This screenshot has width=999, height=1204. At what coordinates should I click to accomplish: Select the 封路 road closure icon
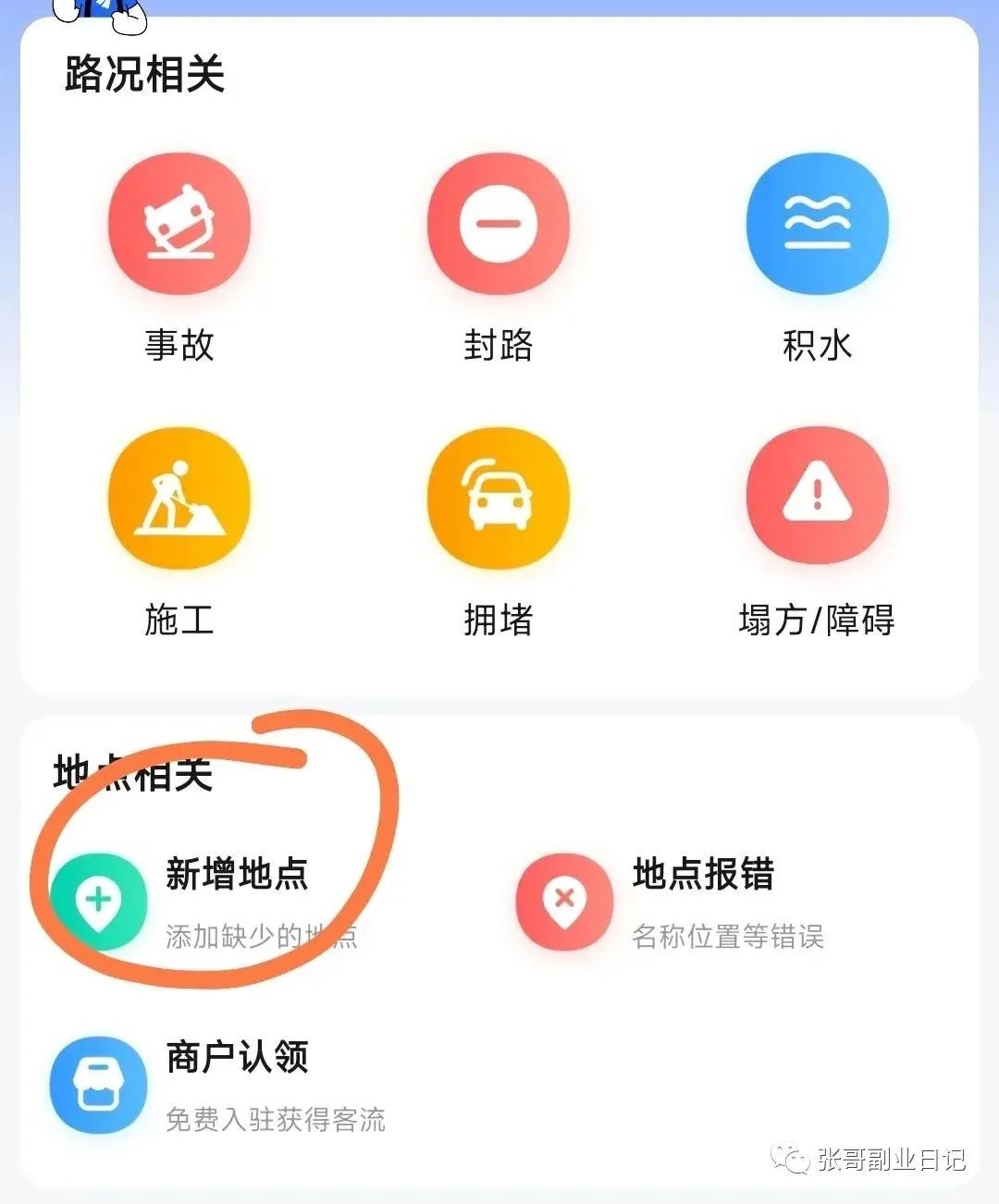point(499,225)
